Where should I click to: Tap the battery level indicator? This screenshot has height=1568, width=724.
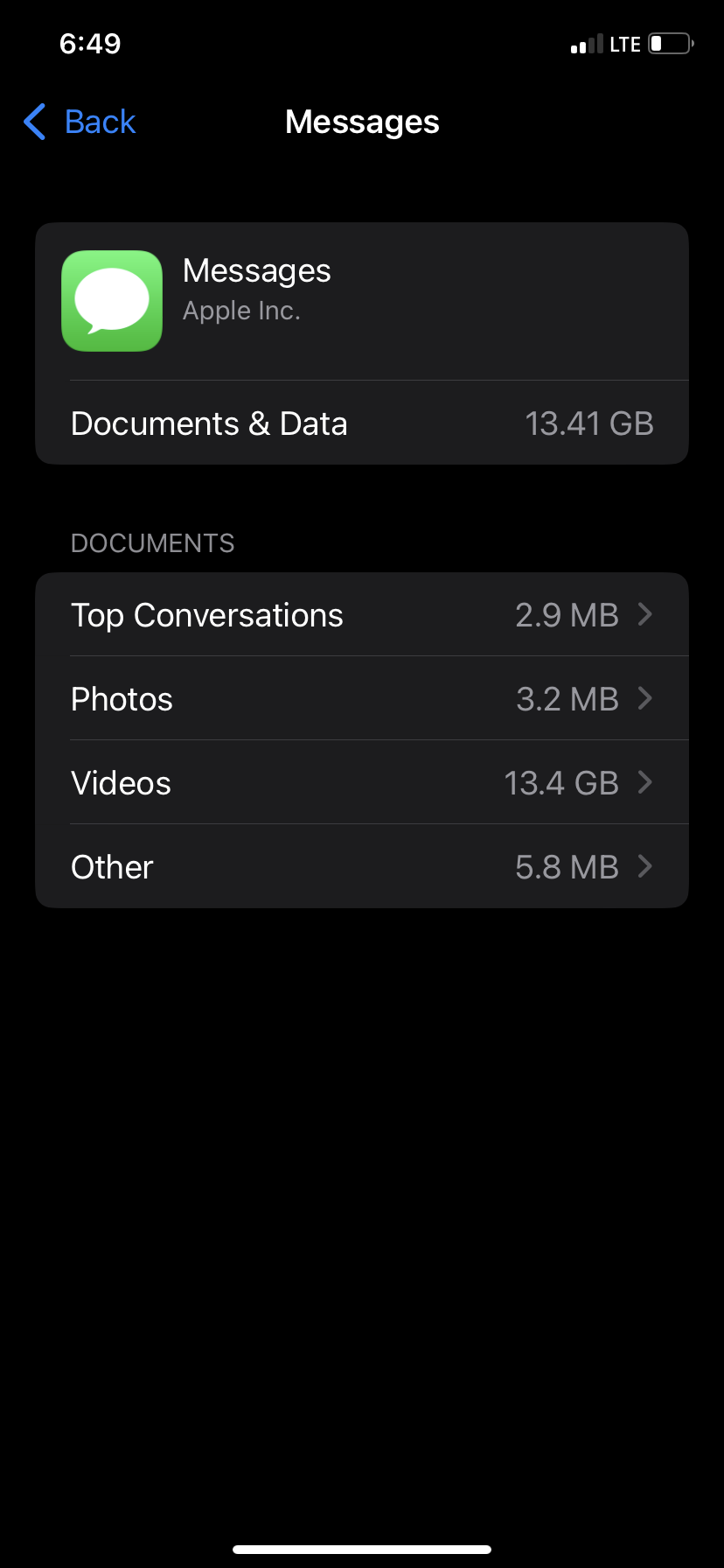point(667,43)
